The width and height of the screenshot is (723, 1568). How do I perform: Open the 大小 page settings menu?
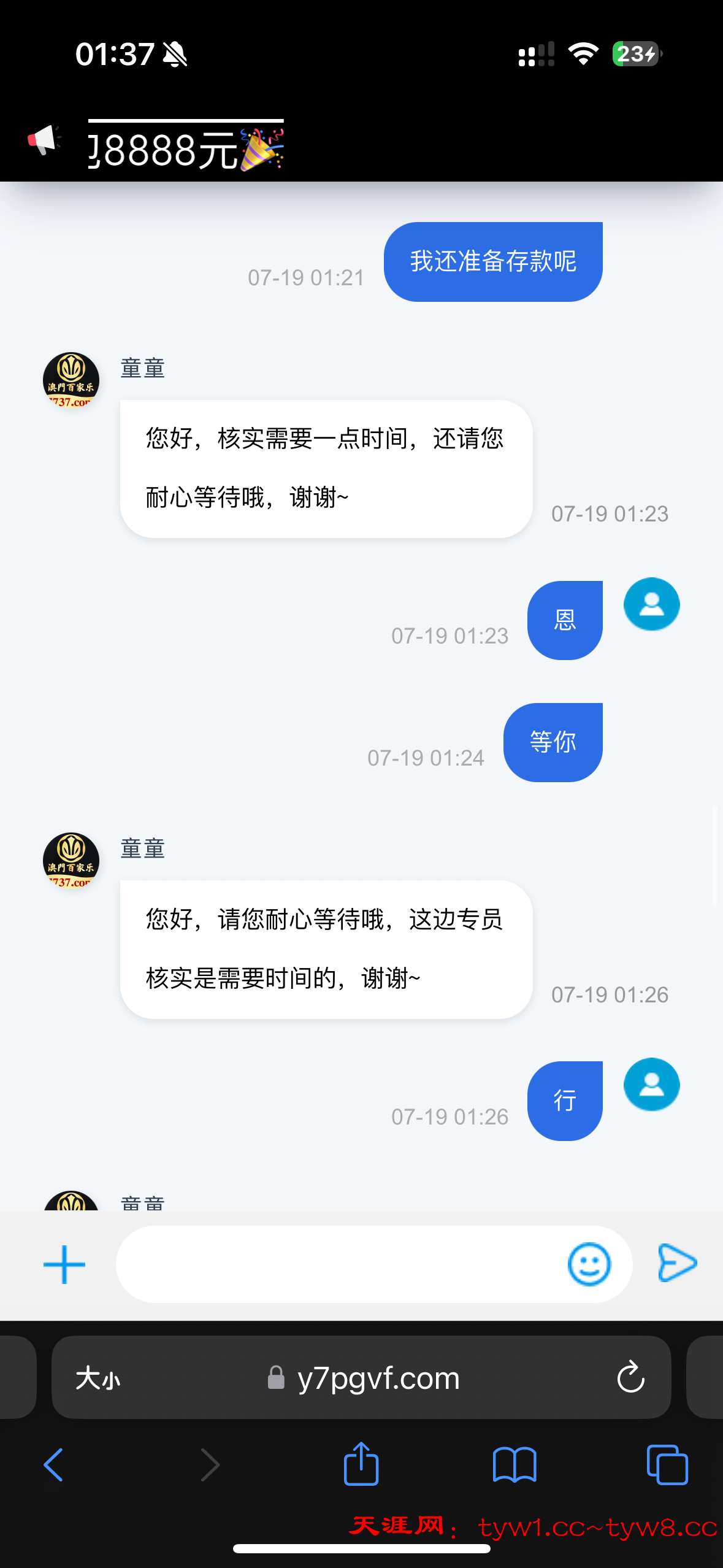(98, 1378)
